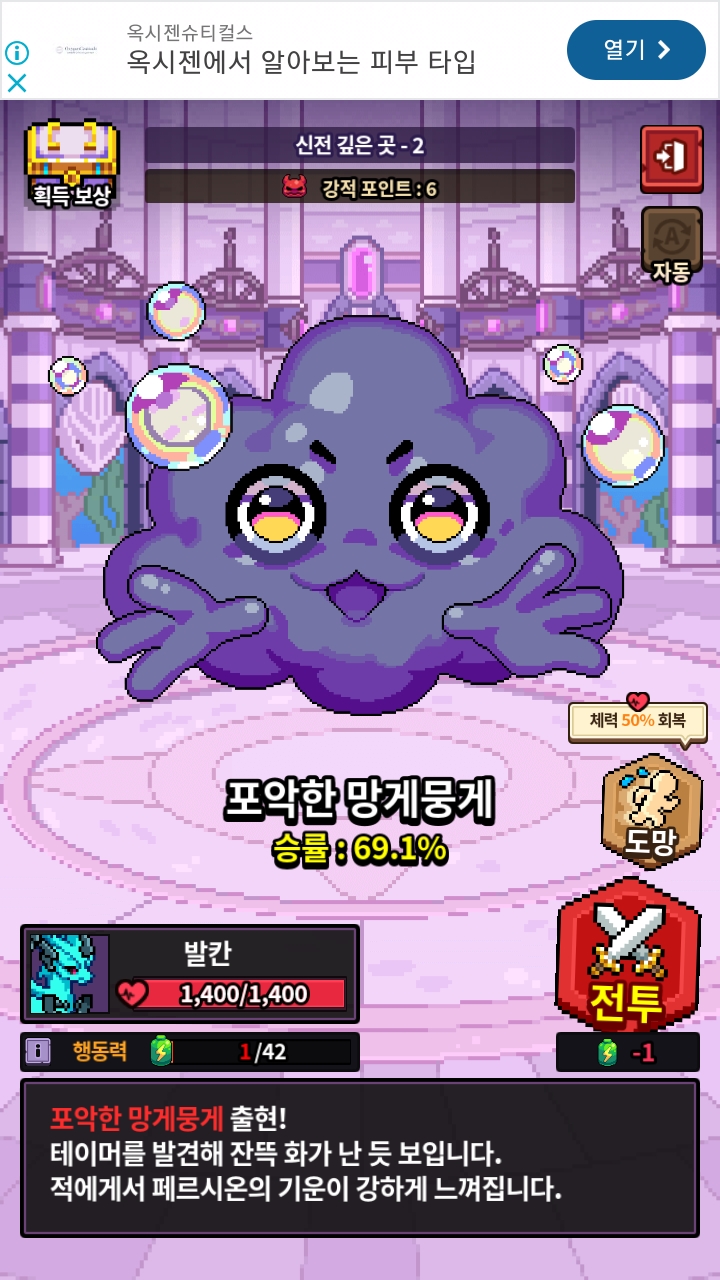Exit the dungeon via the red door icon

[672, 158]
